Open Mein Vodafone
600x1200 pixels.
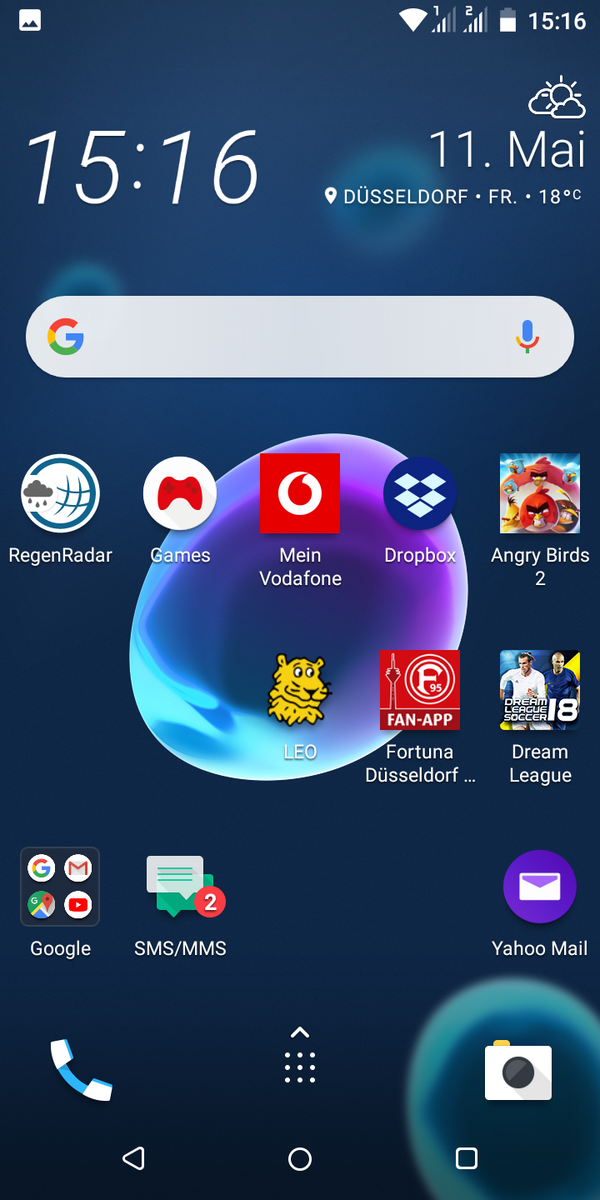click(x=300, y=493)
